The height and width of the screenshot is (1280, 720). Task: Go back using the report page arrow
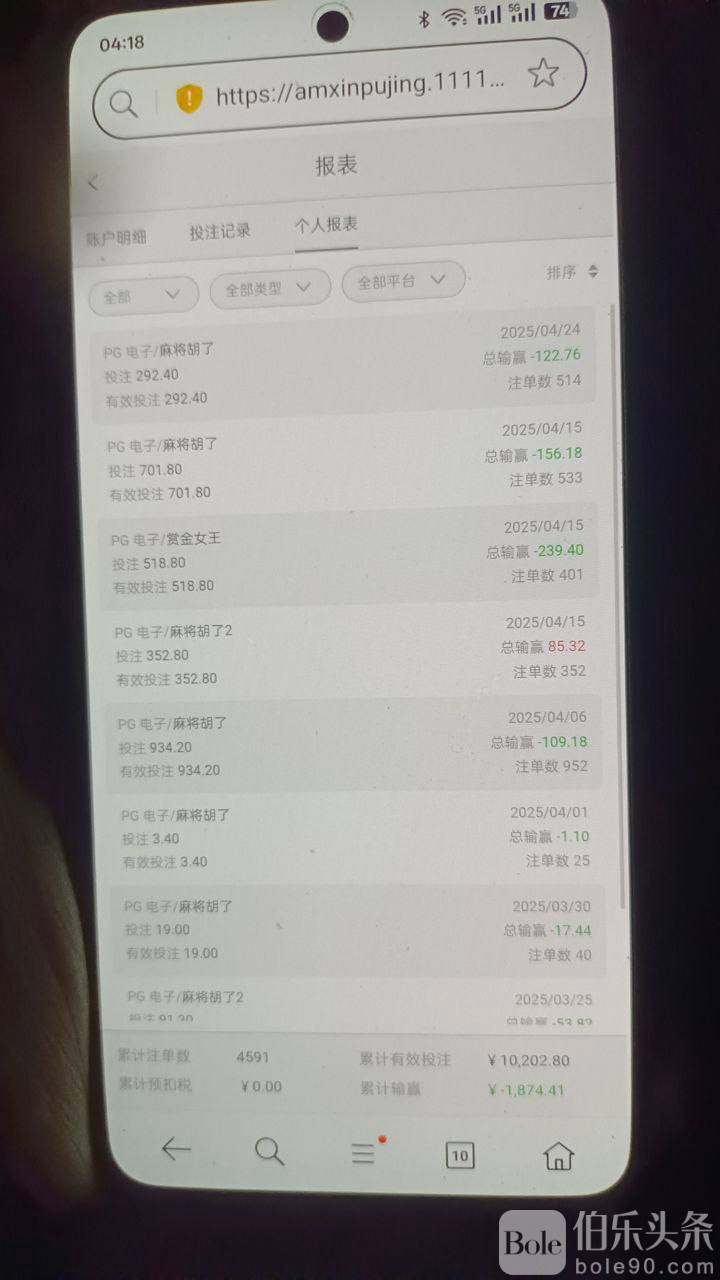[93, 183]
